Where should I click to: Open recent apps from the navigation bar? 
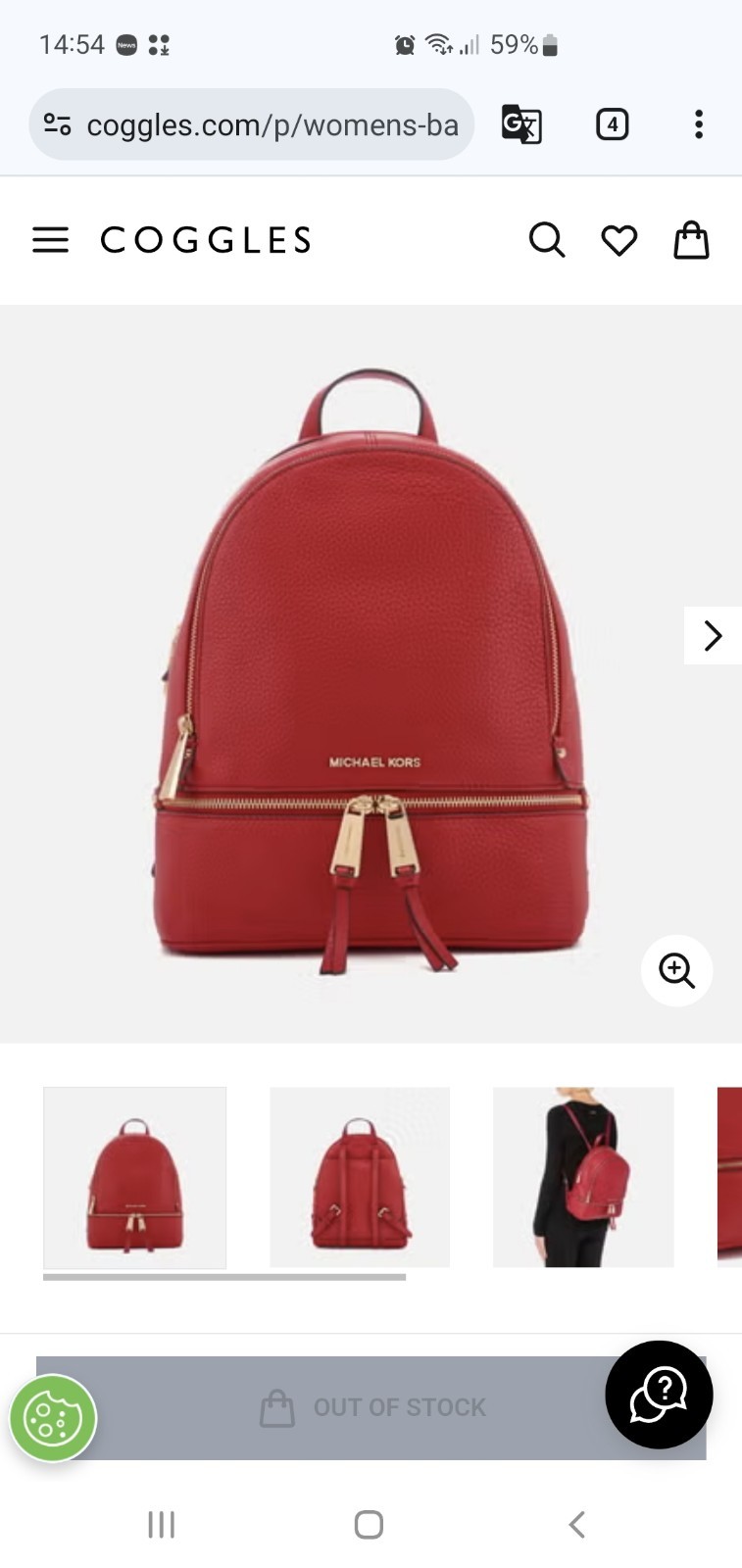coord(161,1524)
